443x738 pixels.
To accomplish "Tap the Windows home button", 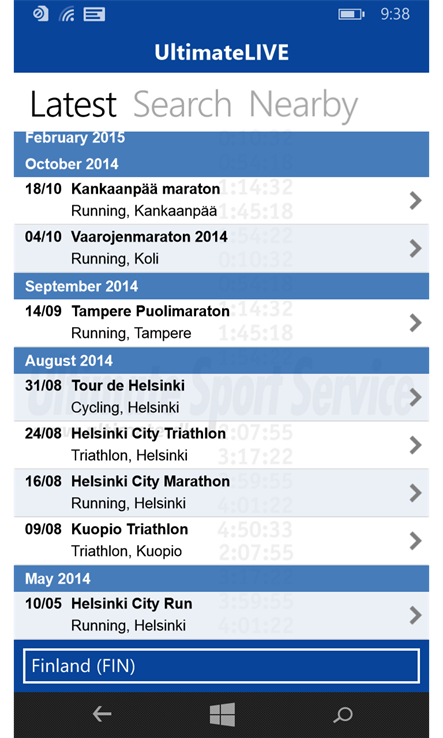I will 222,714.
